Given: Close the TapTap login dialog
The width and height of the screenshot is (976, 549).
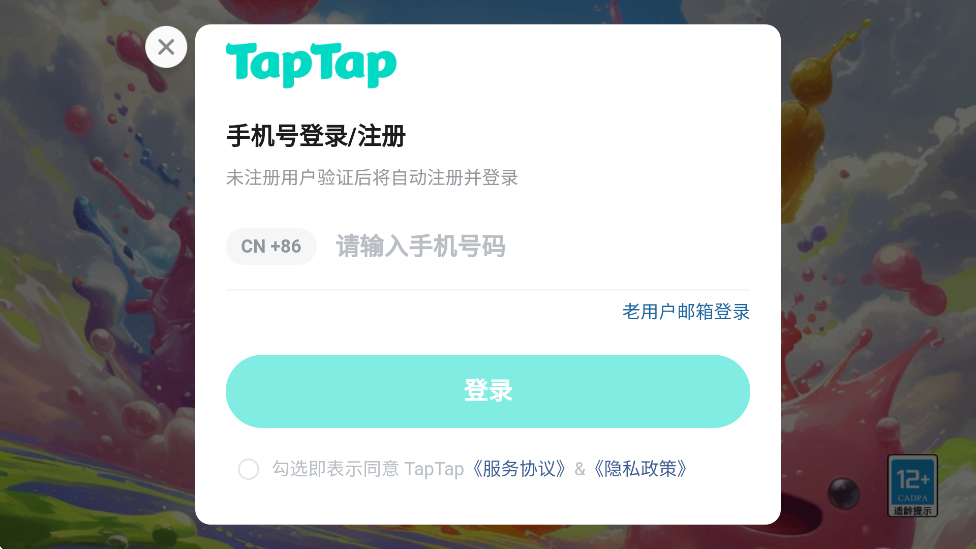Looking at the screenshot, I should point(166,47).
